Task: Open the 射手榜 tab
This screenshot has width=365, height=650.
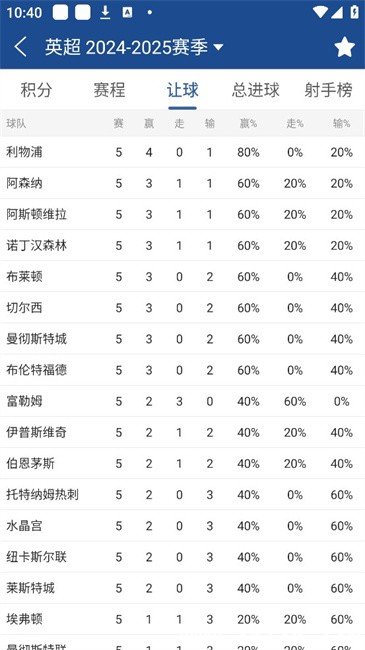Action: click(328, 90)
